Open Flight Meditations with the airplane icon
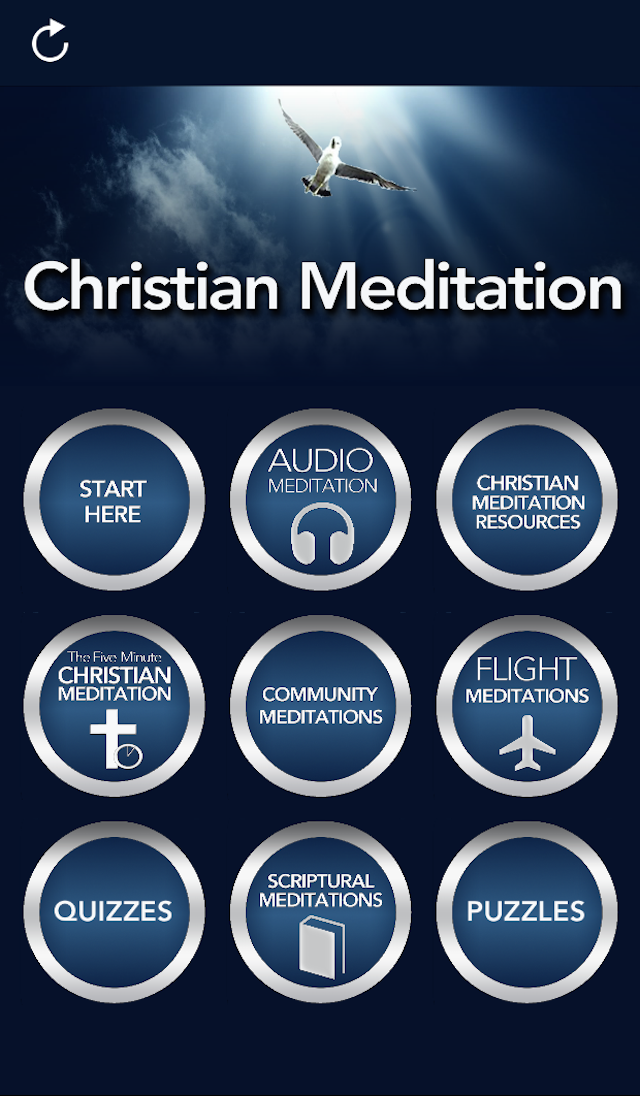The image size is (640, 1096). (527, 706)
